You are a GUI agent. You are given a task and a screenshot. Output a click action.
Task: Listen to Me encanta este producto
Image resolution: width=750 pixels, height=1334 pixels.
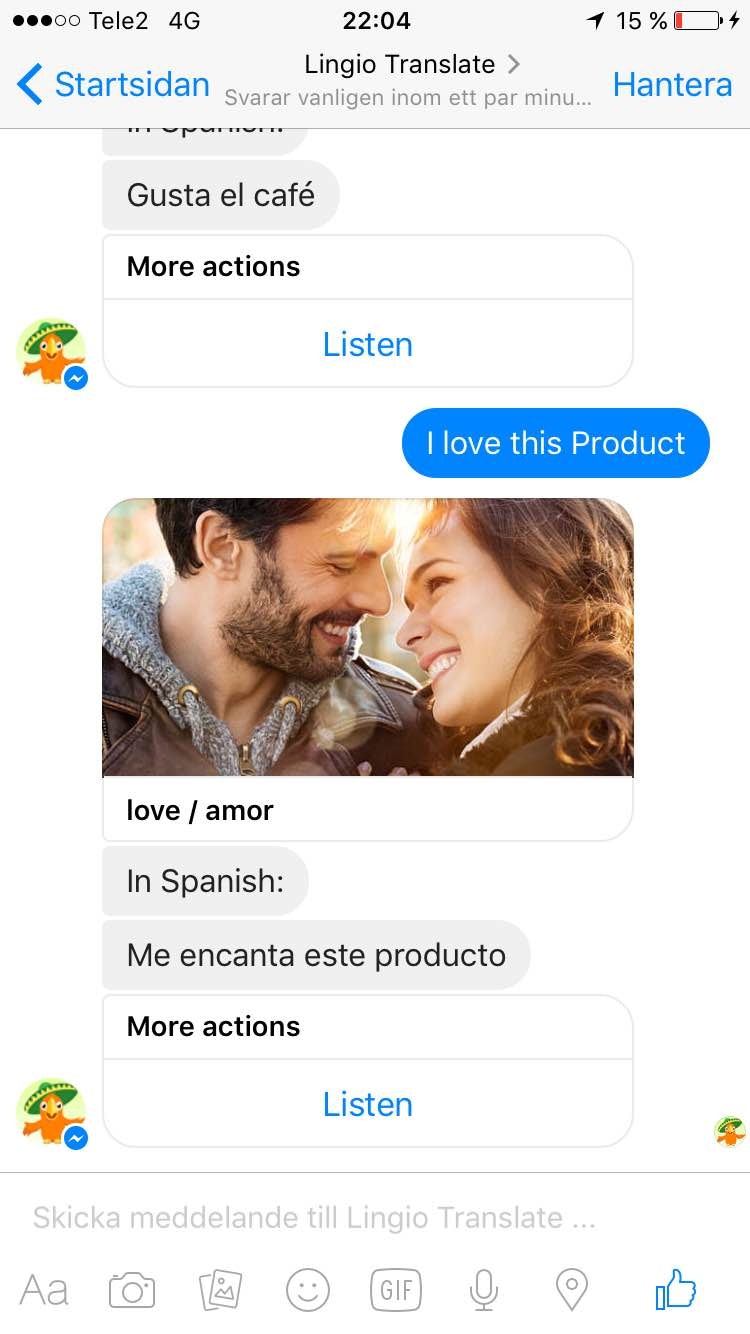(x=368, y=1104)
